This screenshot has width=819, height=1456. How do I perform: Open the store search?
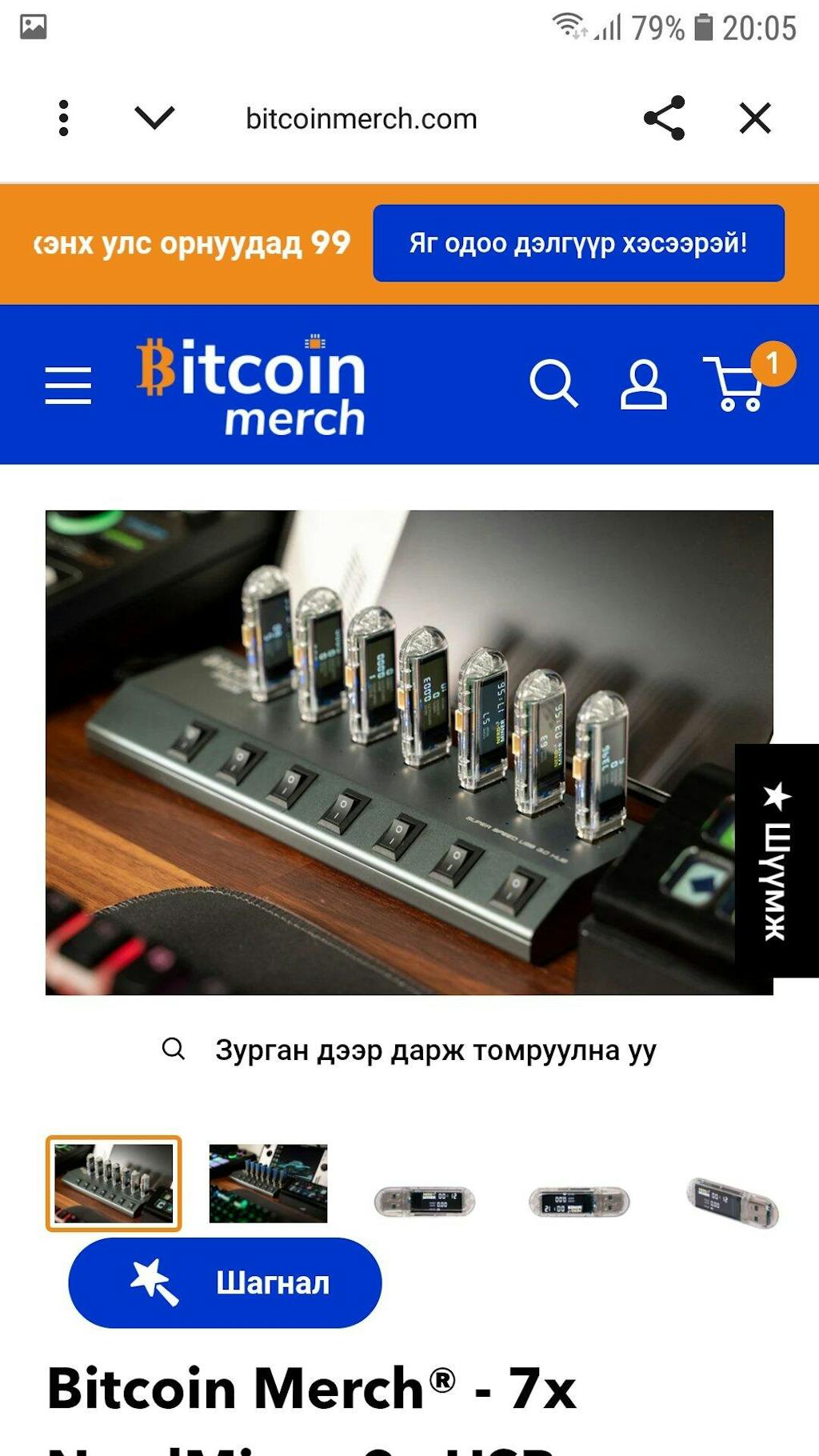[553, 384]
